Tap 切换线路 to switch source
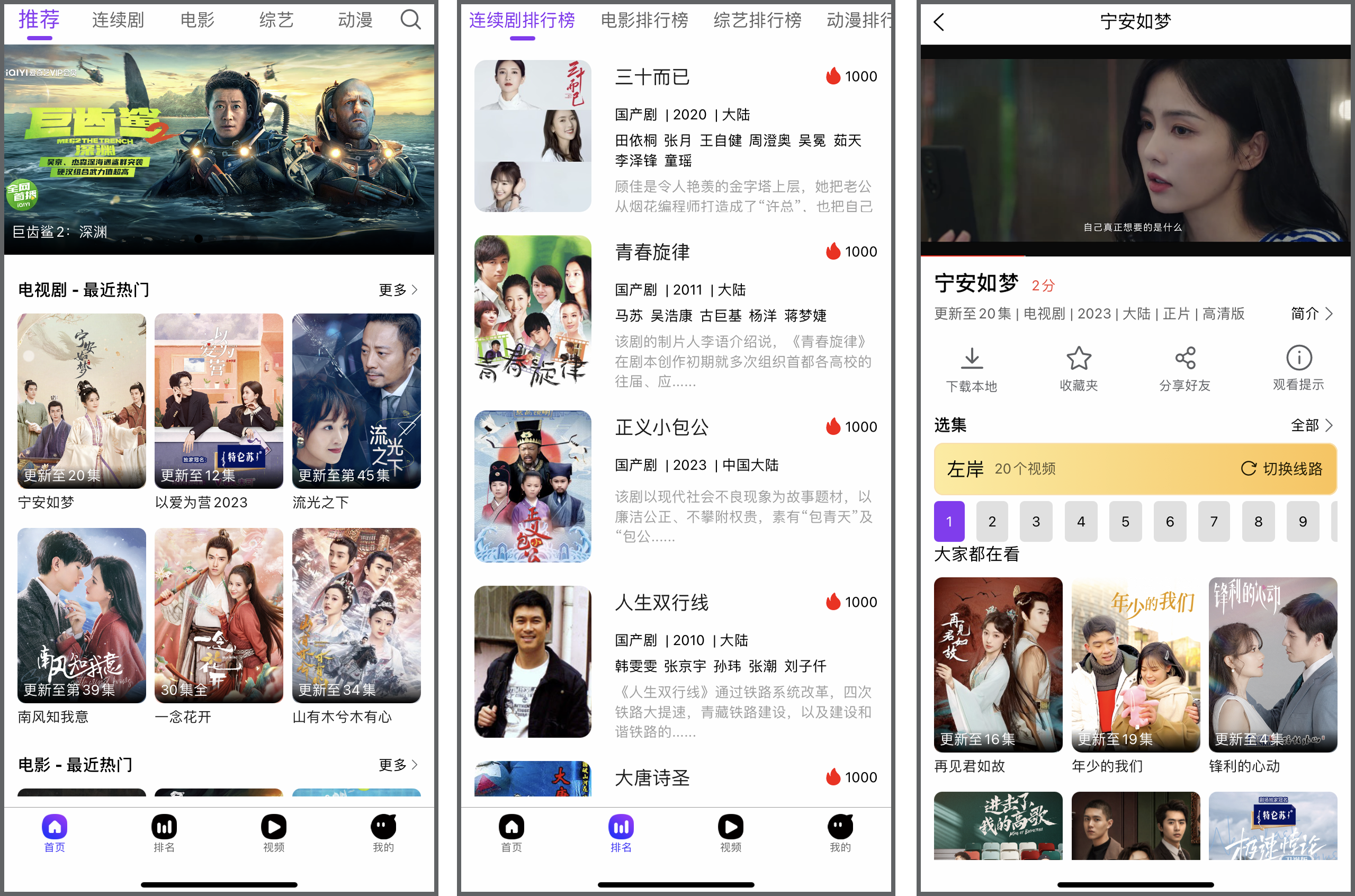Screen dimensions: 1355x896 point(1281,469)
